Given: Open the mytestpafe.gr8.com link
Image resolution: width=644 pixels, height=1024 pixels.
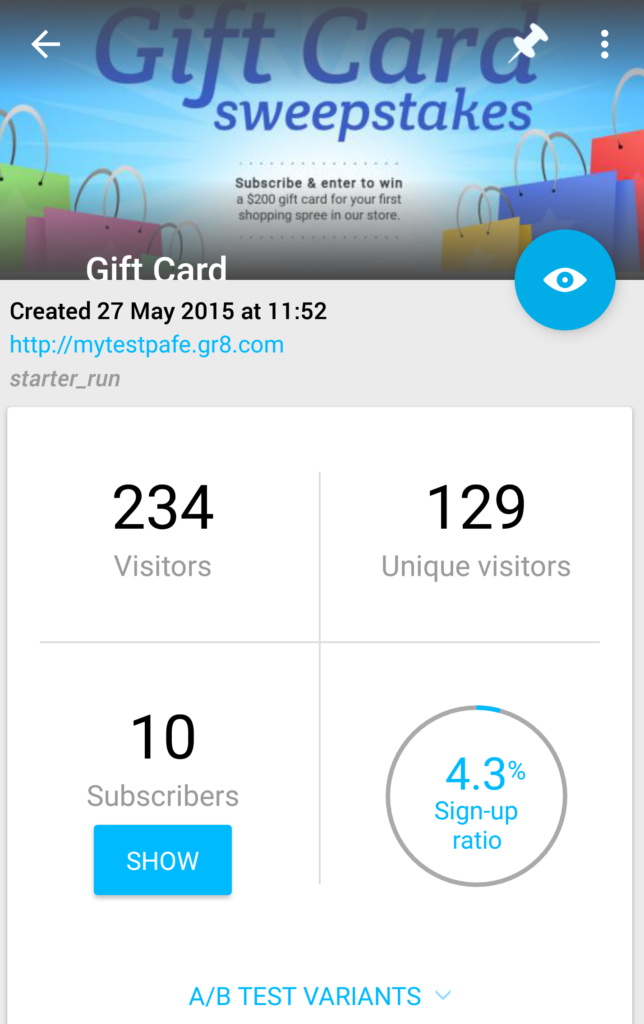Looking at the screenshot, I should point(147,345).
